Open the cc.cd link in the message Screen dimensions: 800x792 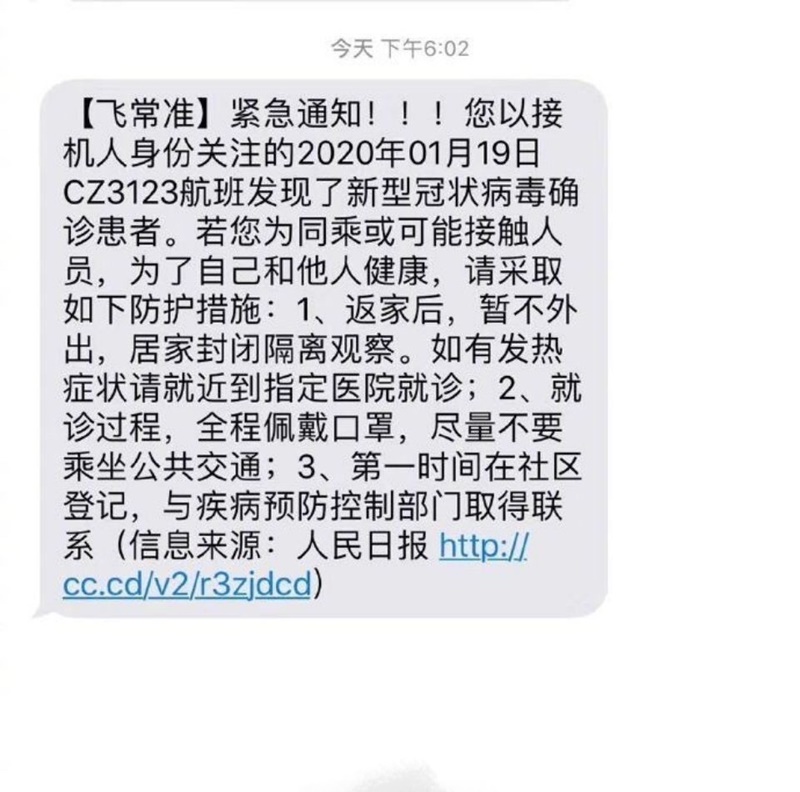188,583
